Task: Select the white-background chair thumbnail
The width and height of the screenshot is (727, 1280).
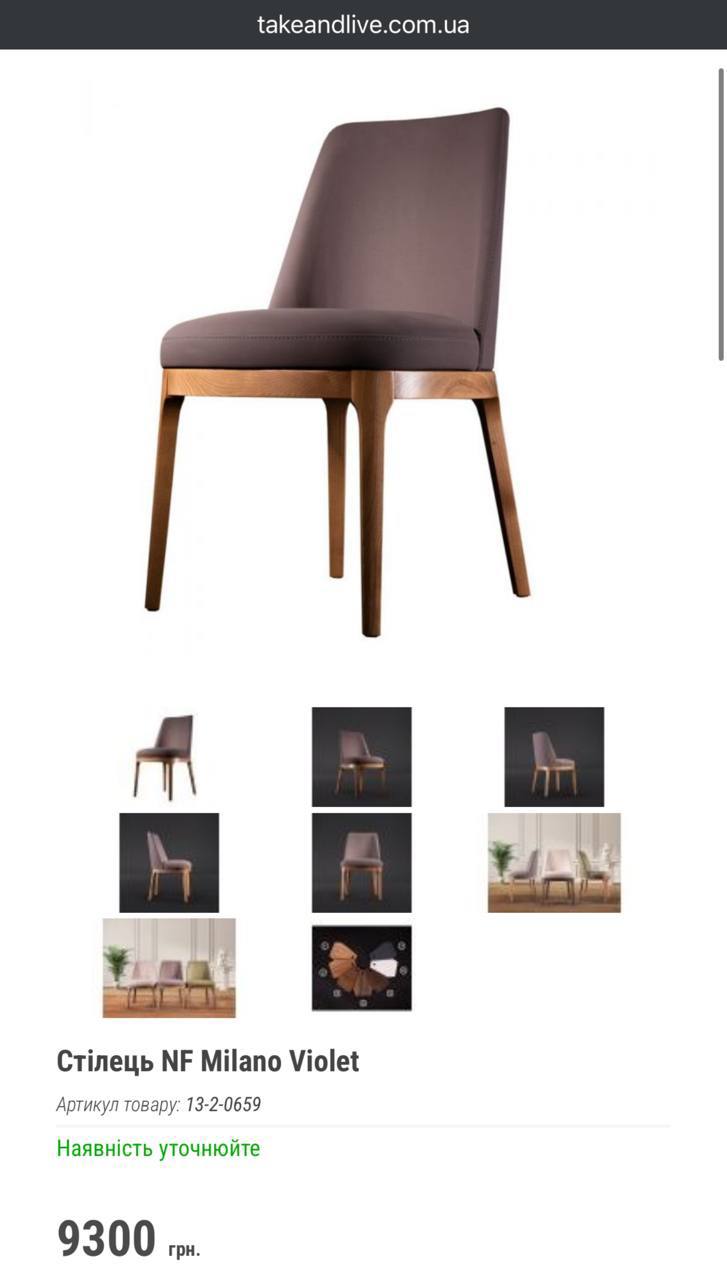Action: tap(168, 756)
